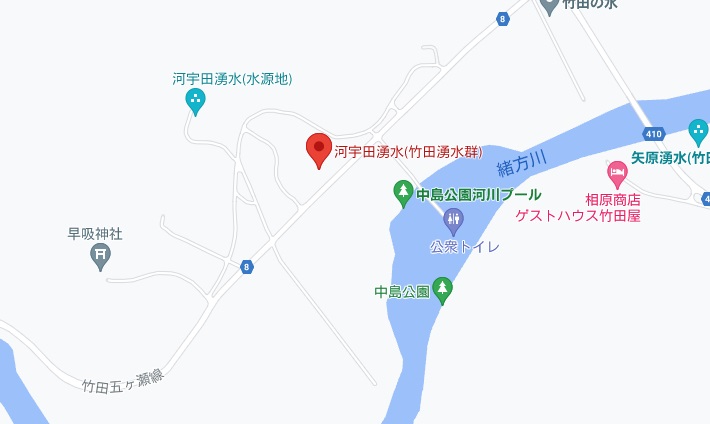Open the 早吸神社 shrine marker
The image size is (710, 424).
tap(100, 257)
